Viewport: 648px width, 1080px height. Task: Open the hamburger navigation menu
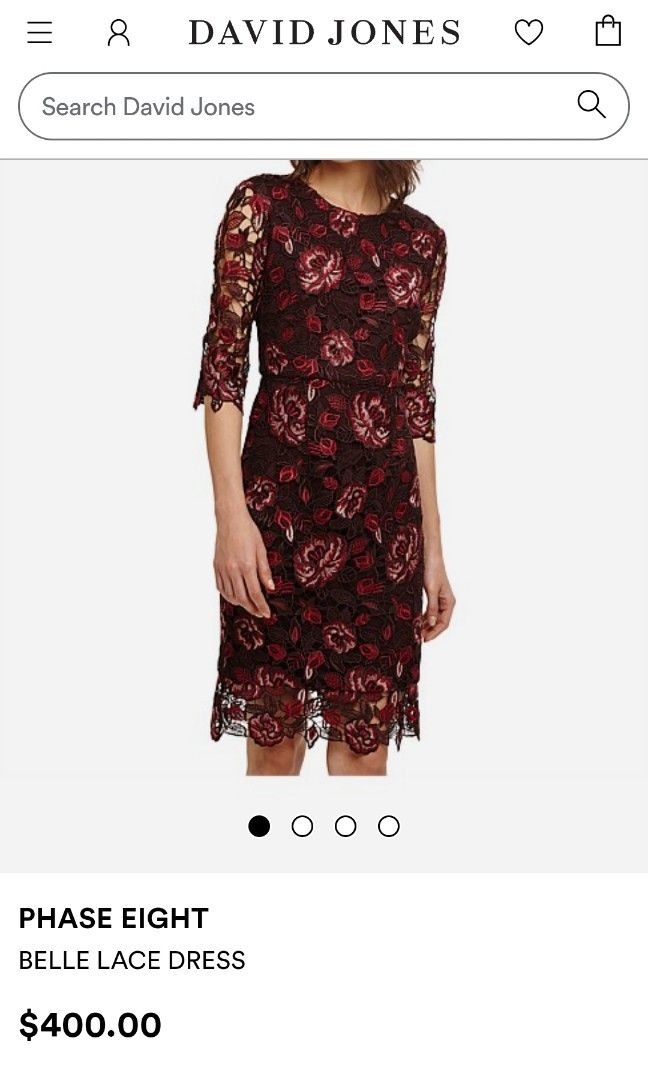39,33
